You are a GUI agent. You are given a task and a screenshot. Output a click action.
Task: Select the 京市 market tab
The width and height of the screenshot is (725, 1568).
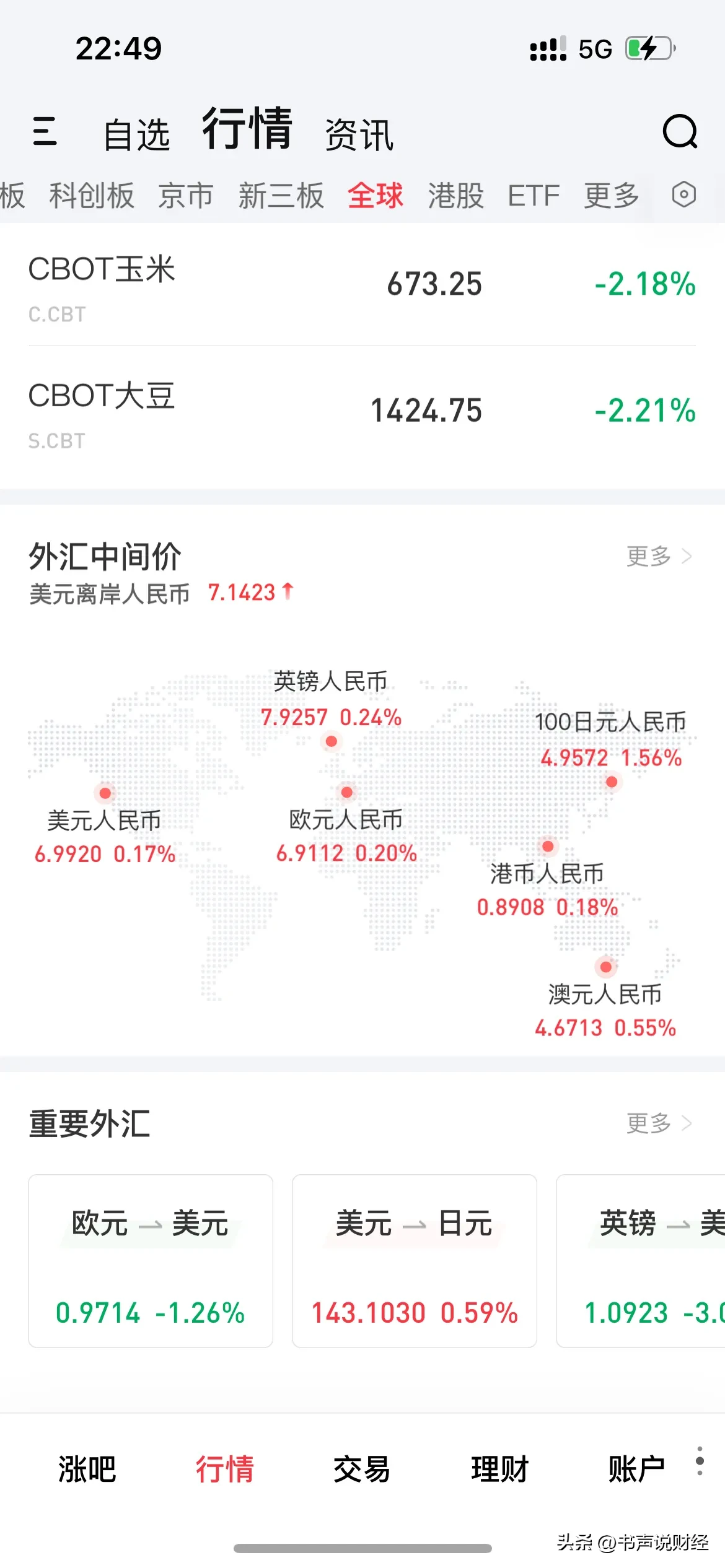pos(186,196)
